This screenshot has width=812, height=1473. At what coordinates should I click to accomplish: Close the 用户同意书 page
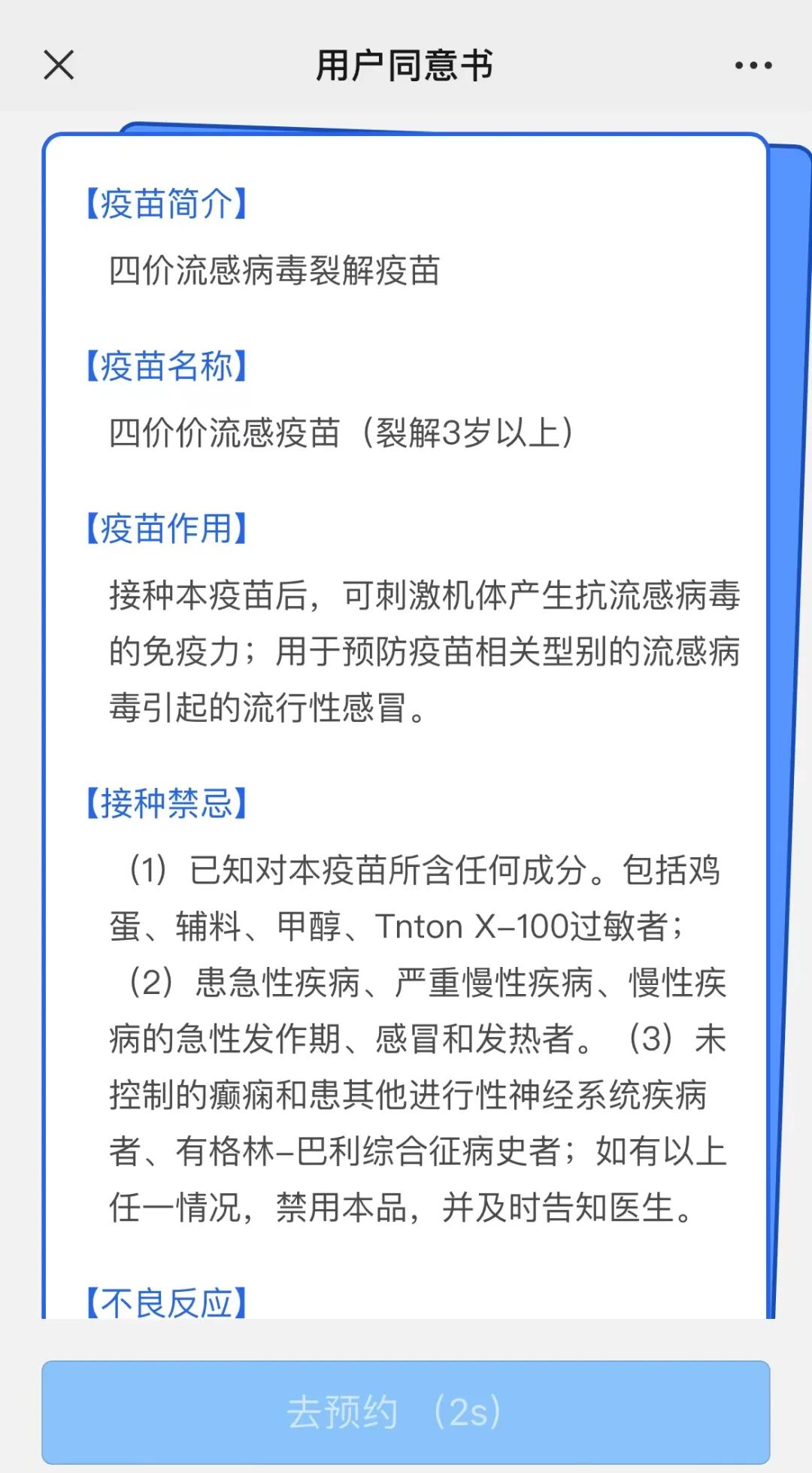click(59, 65)
